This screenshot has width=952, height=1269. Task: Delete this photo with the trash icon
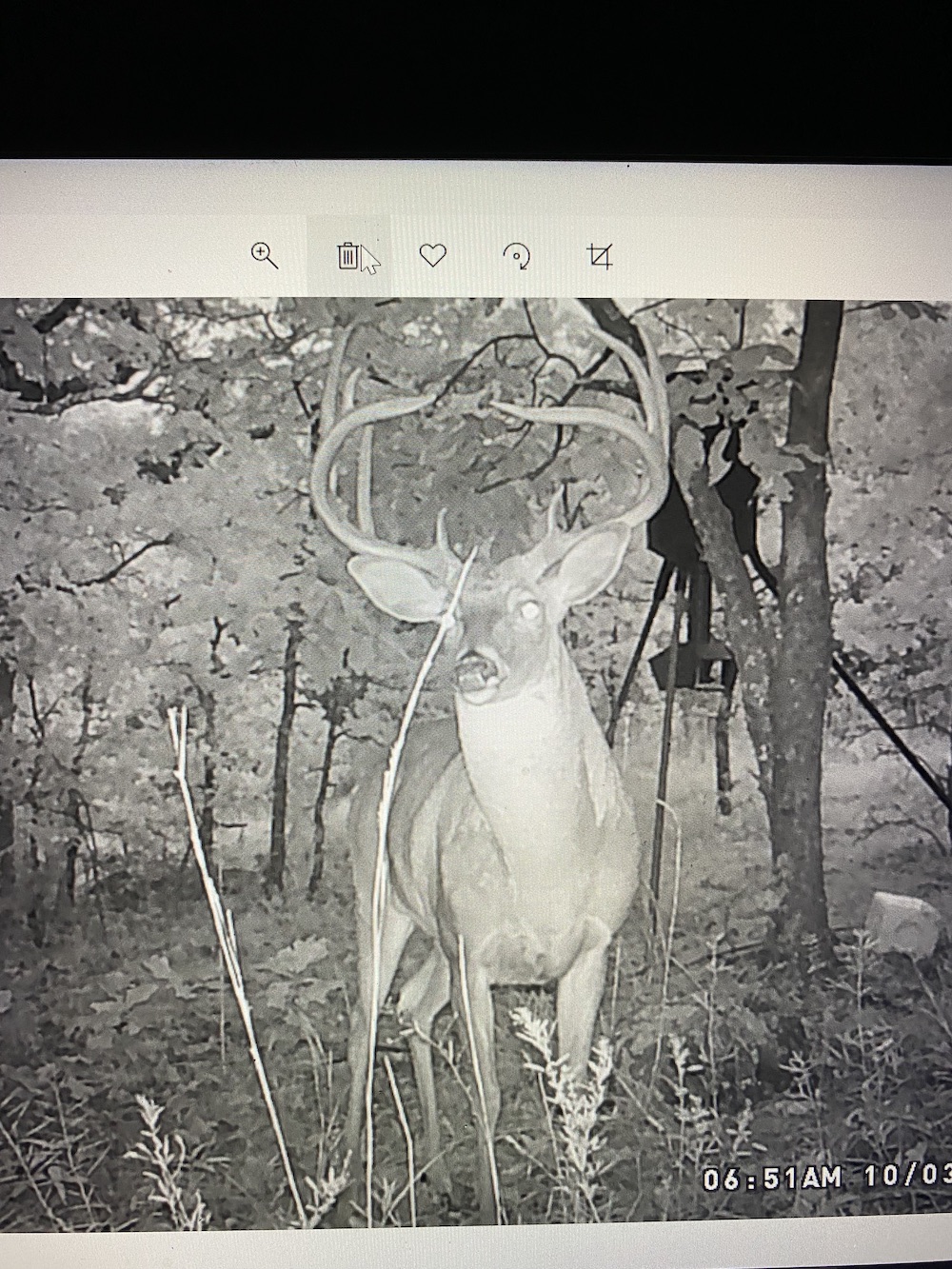[347, 255]
